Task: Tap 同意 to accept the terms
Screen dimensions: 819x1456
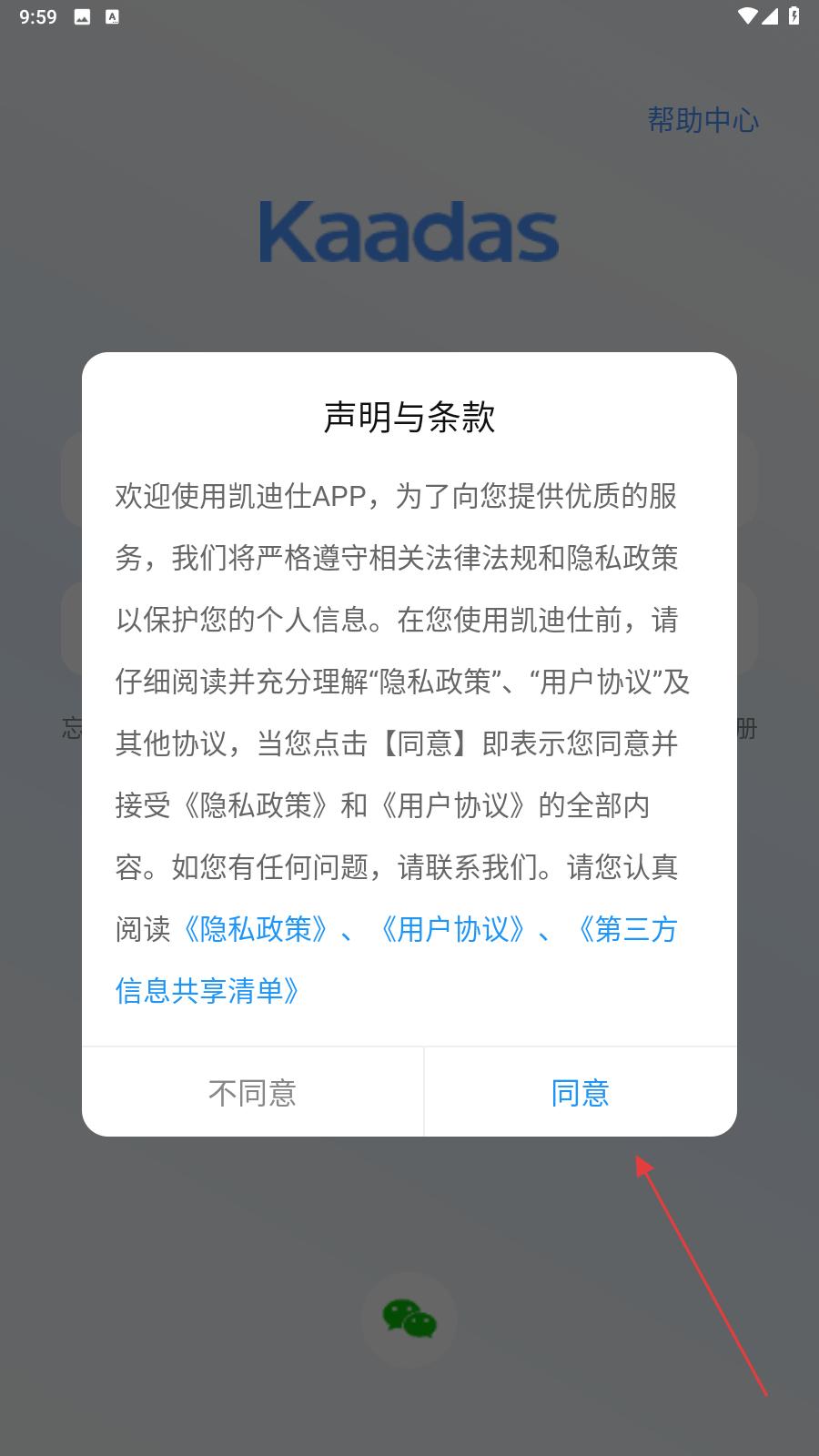Action: point(580,1092)
